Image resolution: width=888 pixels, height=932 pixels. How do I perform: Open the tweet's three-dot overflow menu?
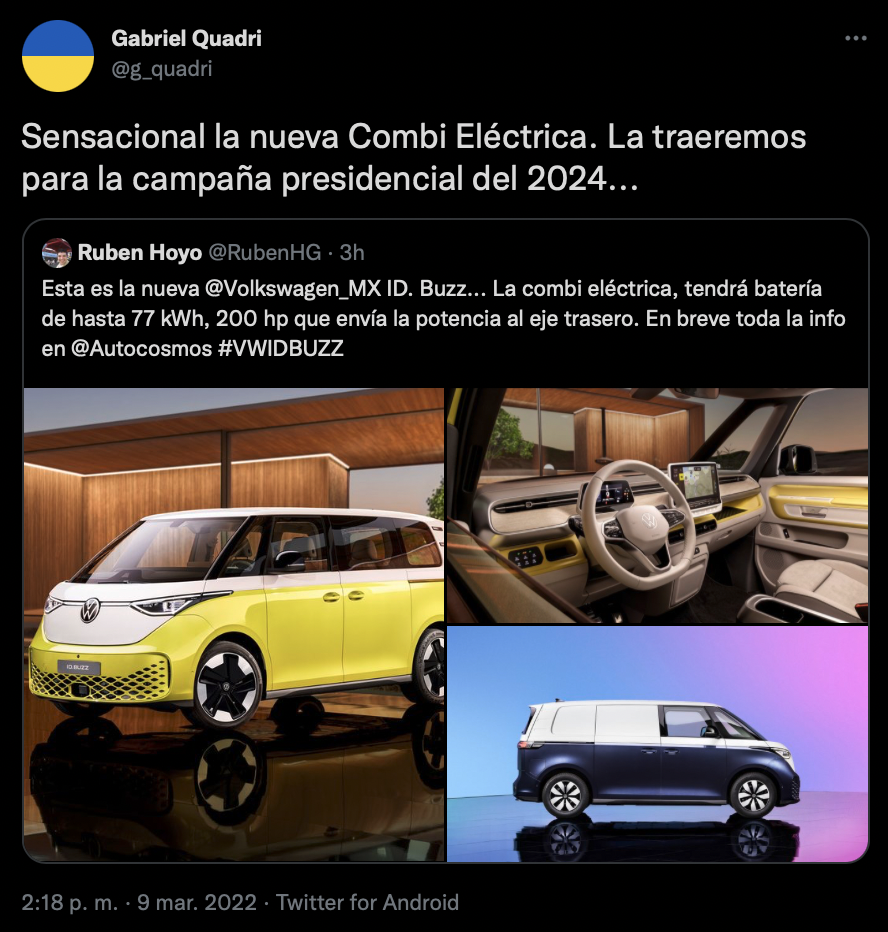tap(856, 38)
